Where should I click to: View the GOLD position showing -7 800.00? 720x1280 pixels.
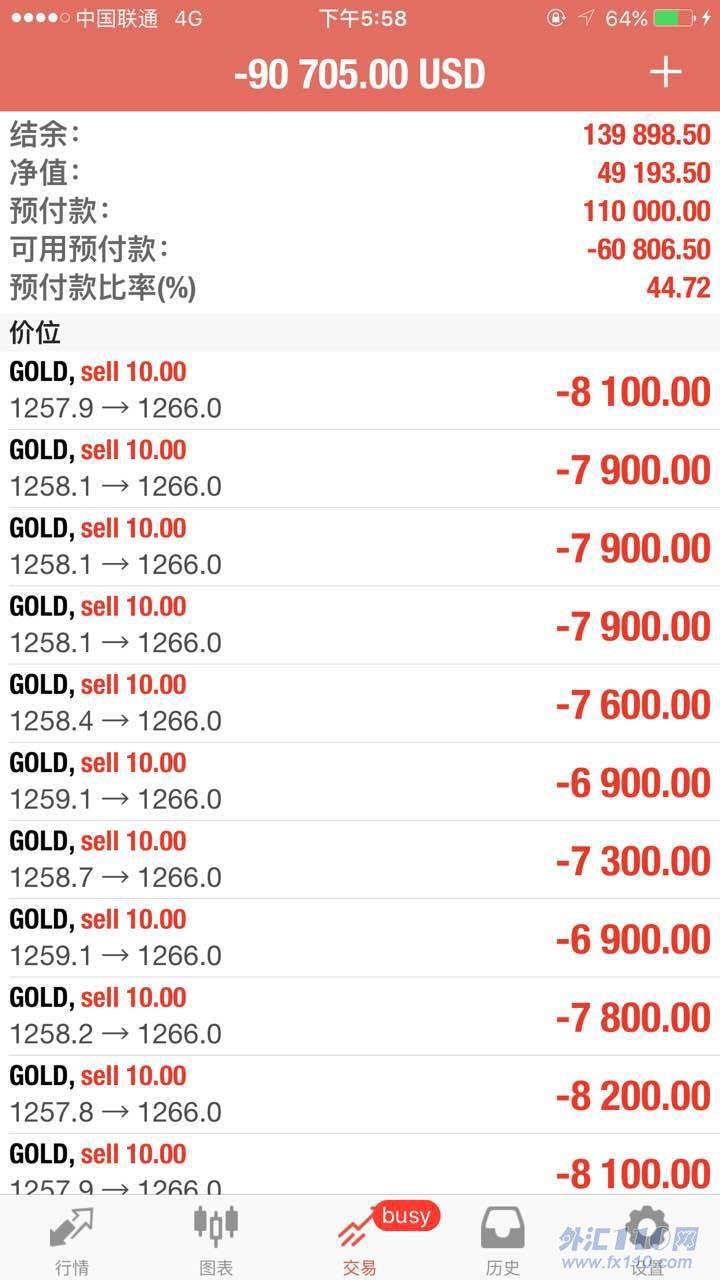pyautogui.click(x=360, y=1016)
